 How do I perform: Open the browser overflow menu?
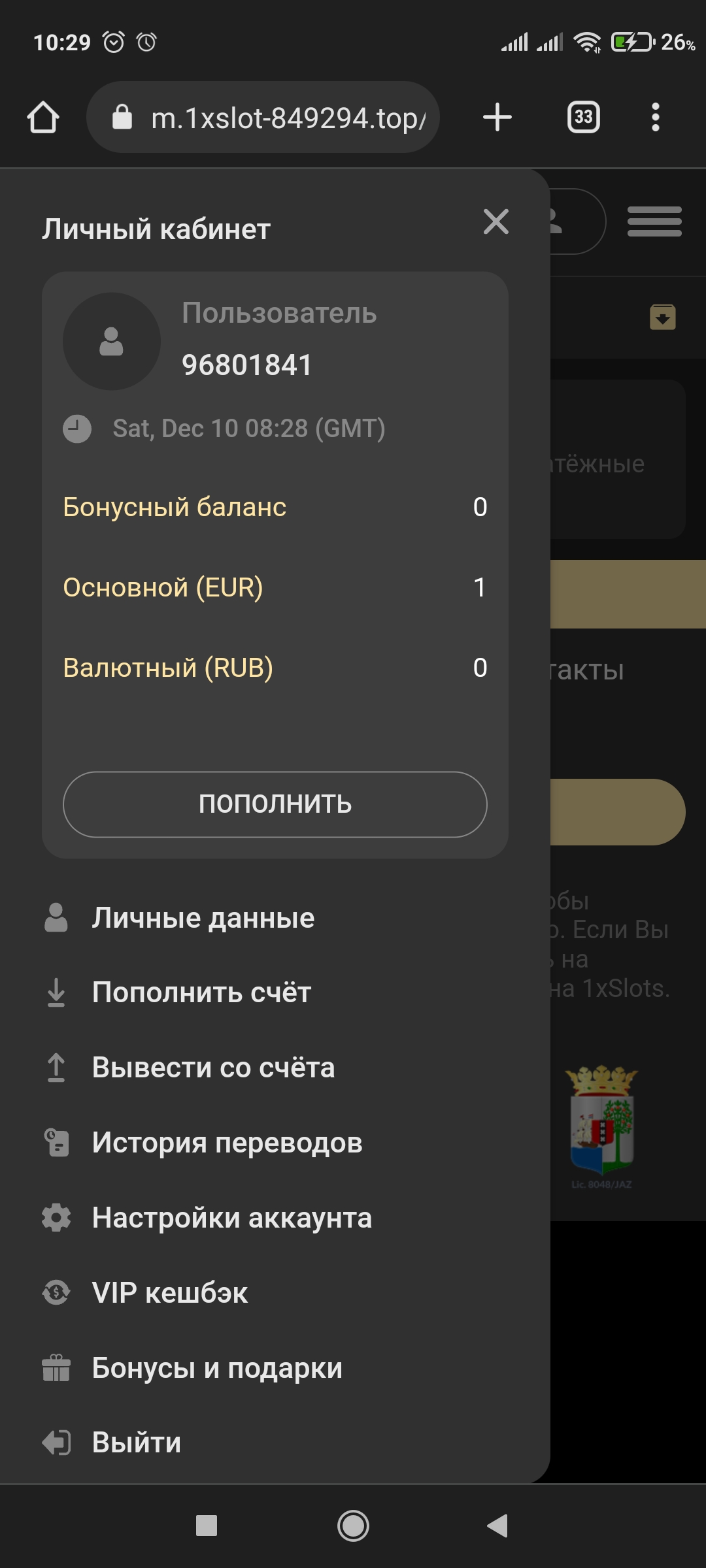tap(656, 118)
